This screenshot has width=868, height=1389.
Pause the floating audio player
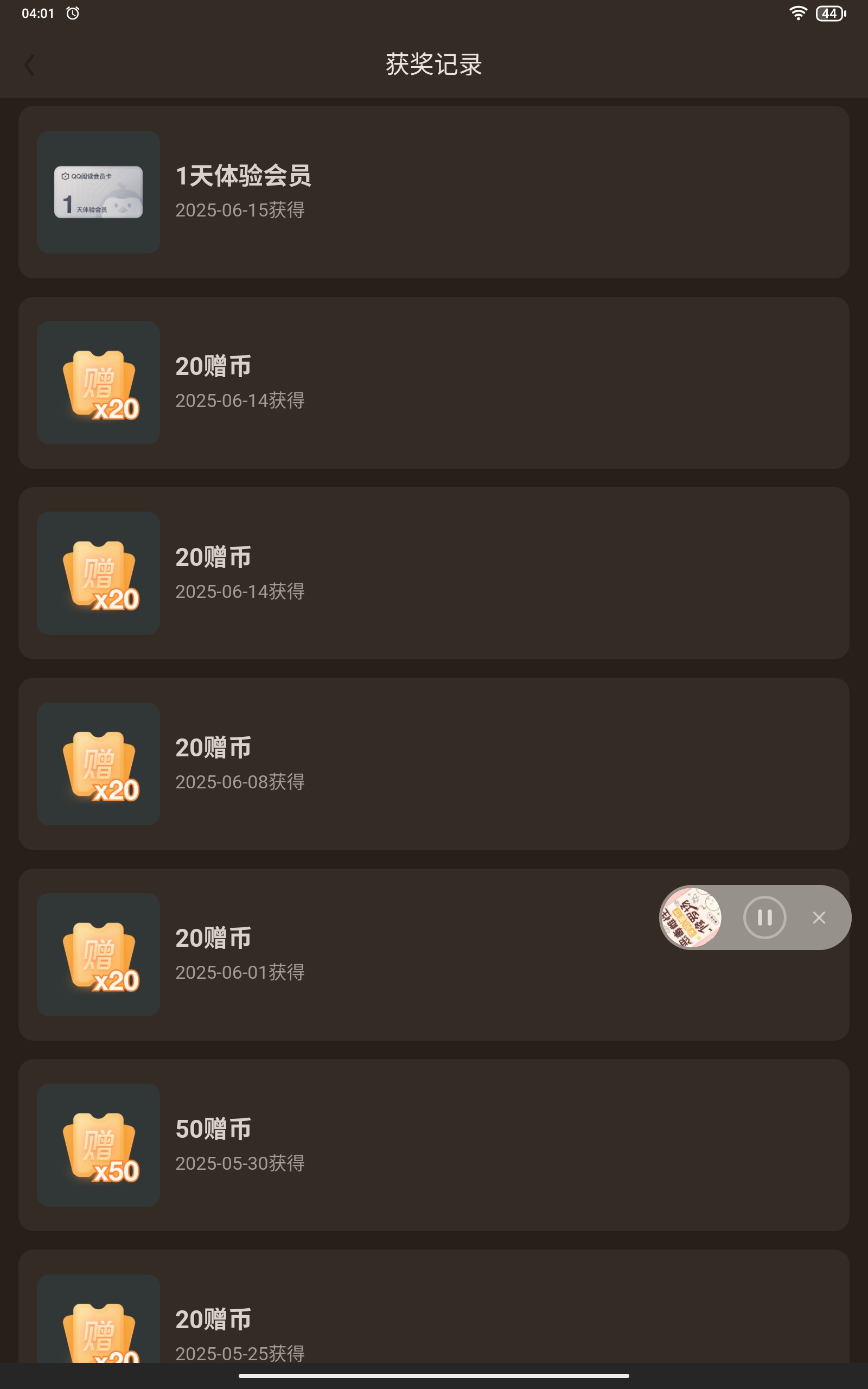pyautogui.click(x=764, y=917)
